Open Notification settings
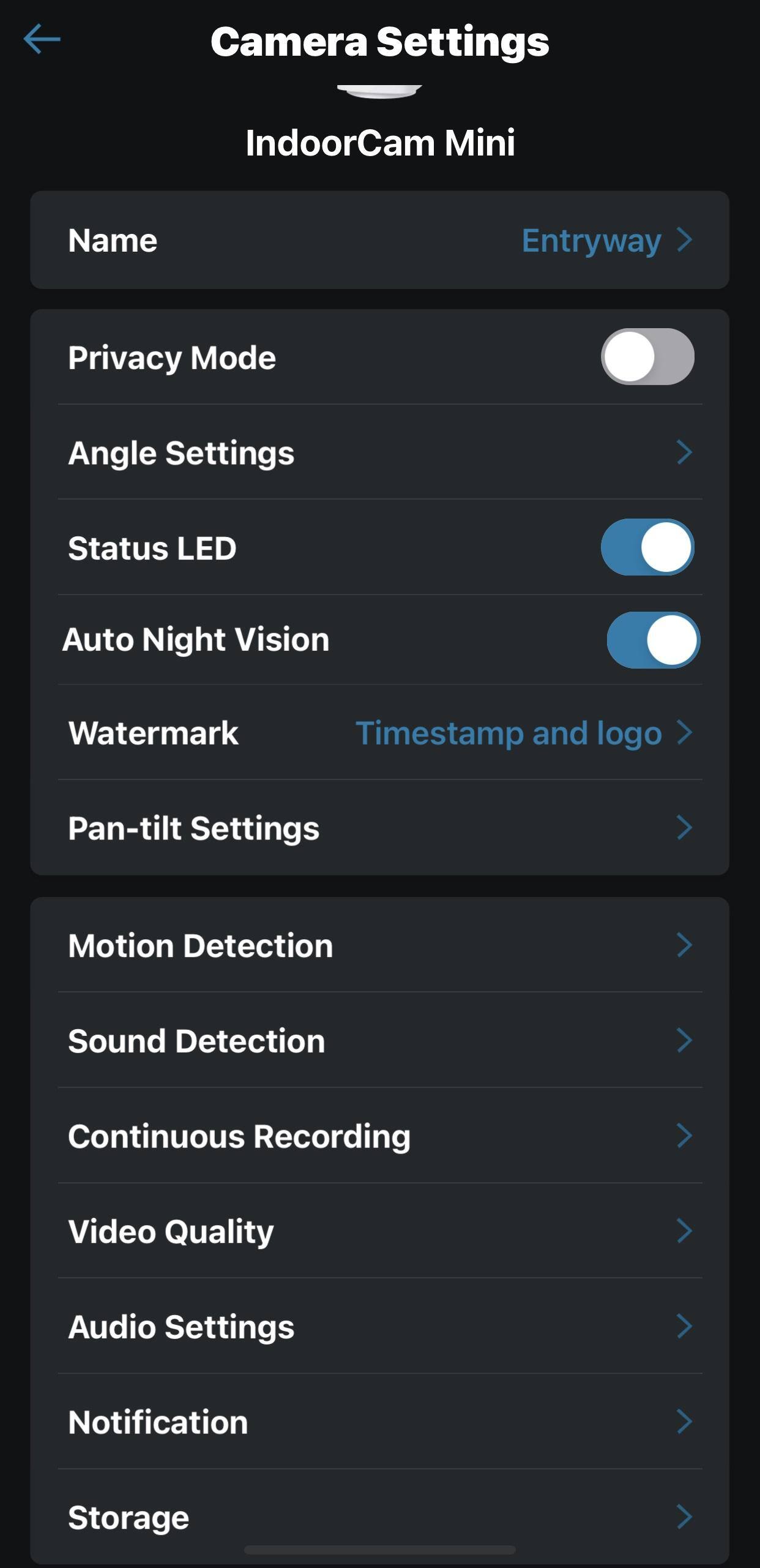Viewport: 760px width, 1568px height. coord(379,1422)
